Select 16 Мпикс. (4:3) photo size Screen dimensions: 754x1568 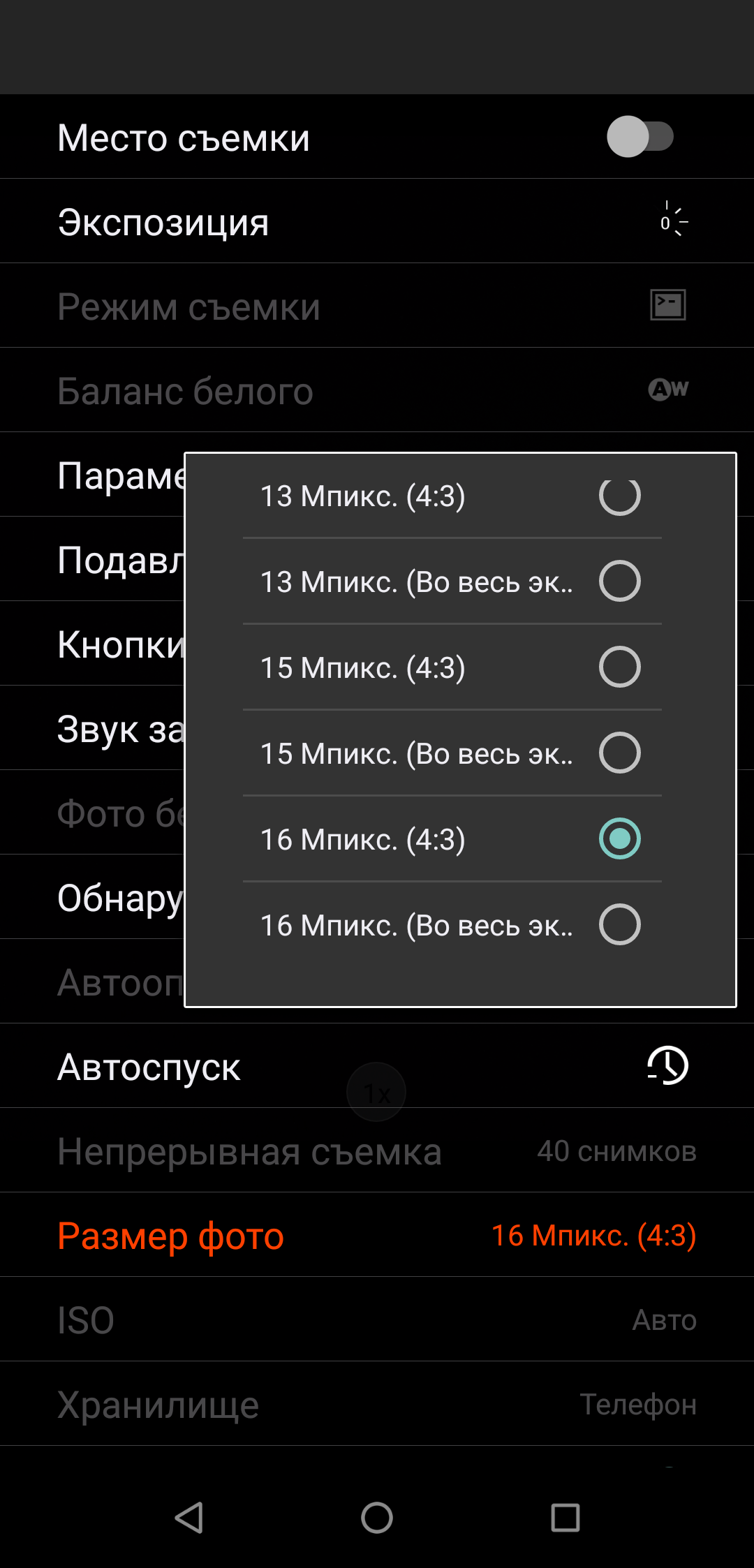452,839
